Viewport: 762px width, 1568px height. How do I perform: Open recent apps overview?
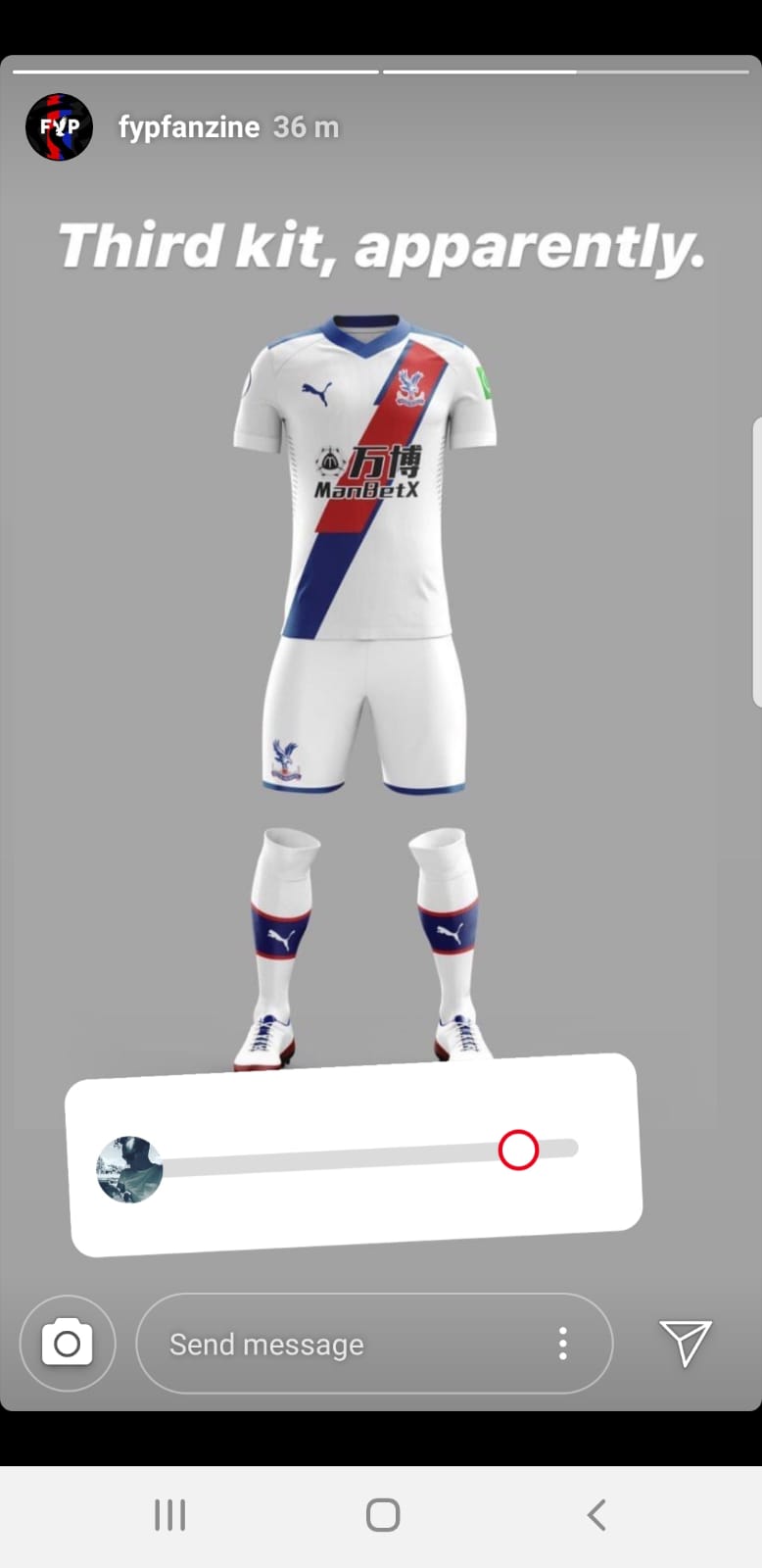[x=169, y=1515]
